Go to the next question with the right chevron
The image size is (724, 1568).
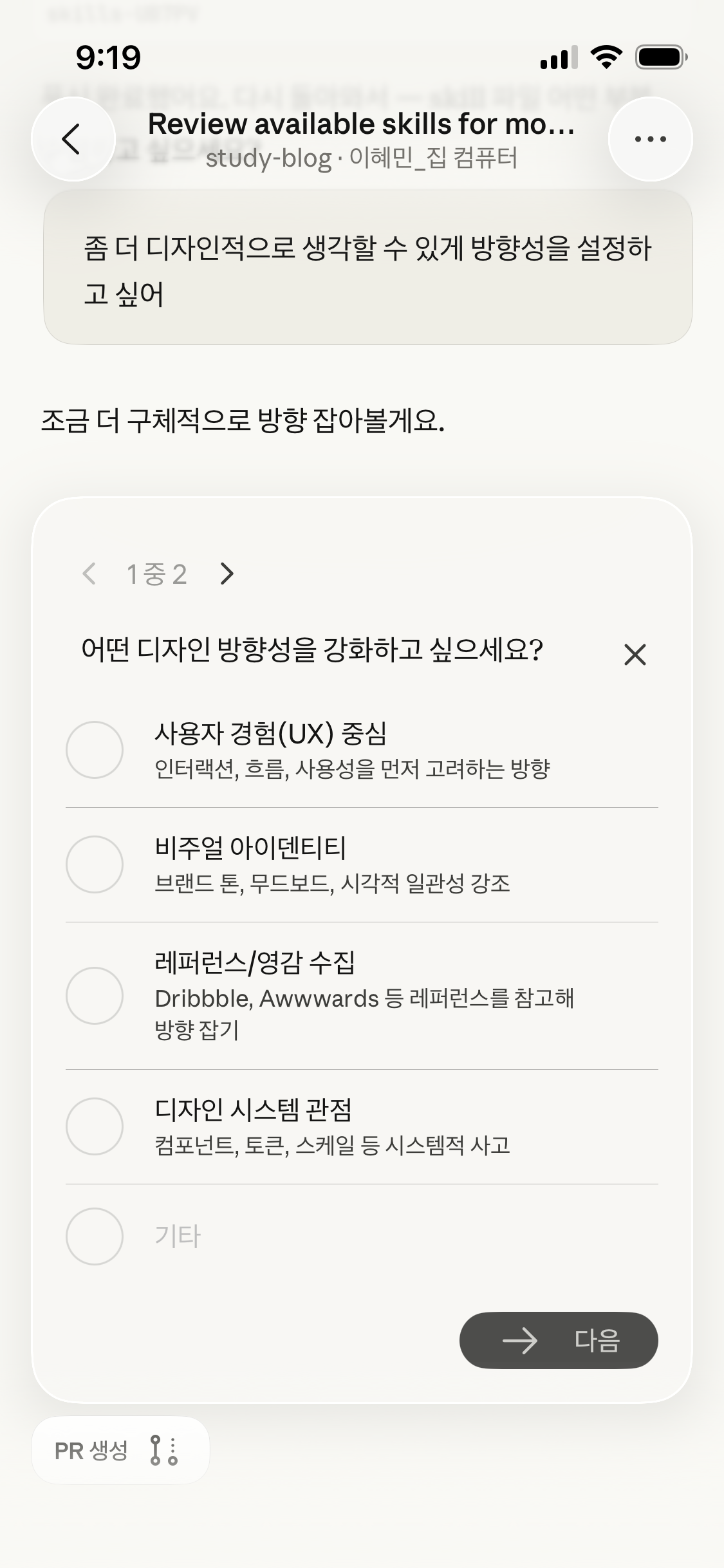(x=227, y=574)
